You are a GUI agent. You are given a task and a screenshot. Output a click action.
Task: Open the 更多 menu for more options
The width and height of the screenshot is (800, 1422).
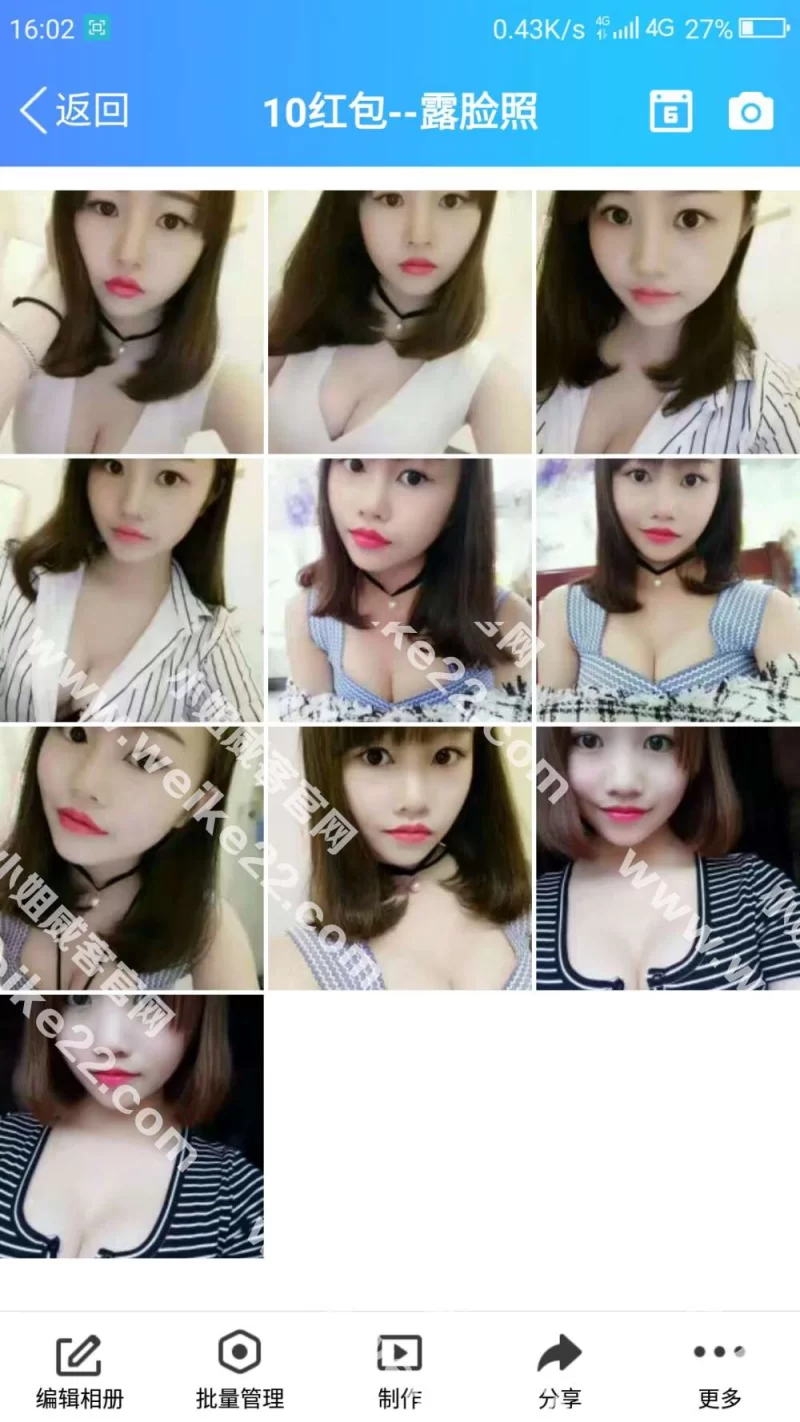[720, 1370]
